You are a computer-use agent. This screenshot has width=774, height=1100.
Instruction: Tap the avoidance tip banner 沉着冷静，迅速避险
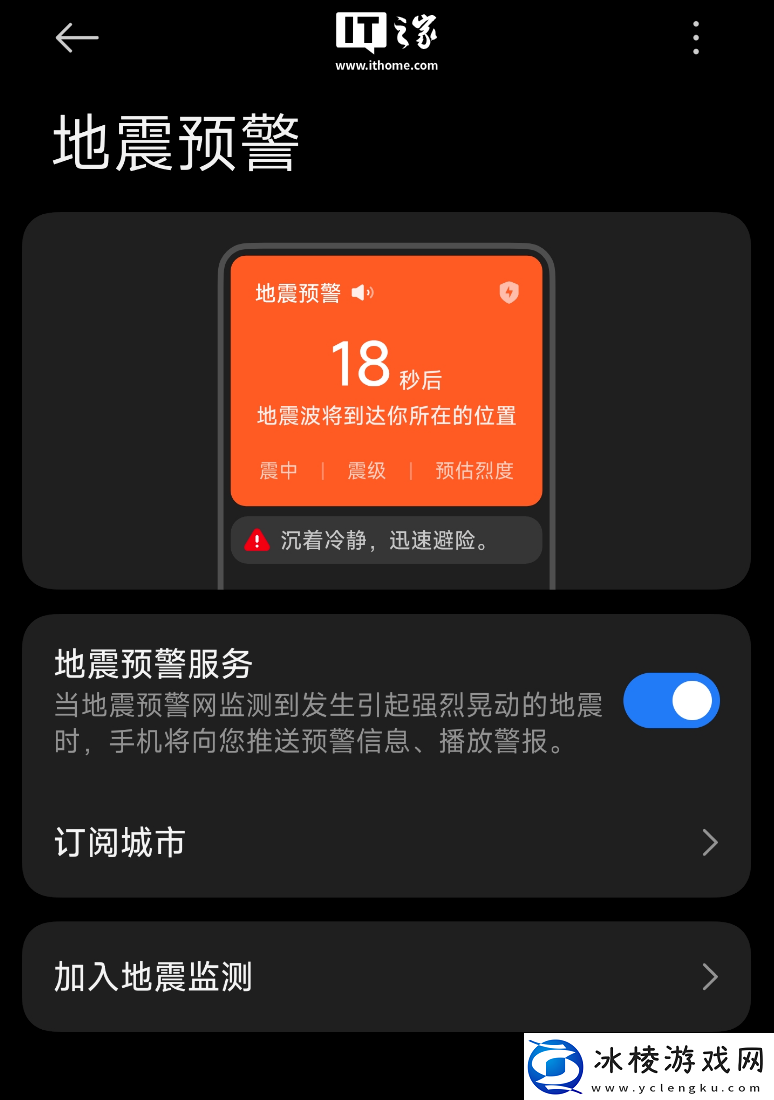pyautogui.click(x=386, y=540)
